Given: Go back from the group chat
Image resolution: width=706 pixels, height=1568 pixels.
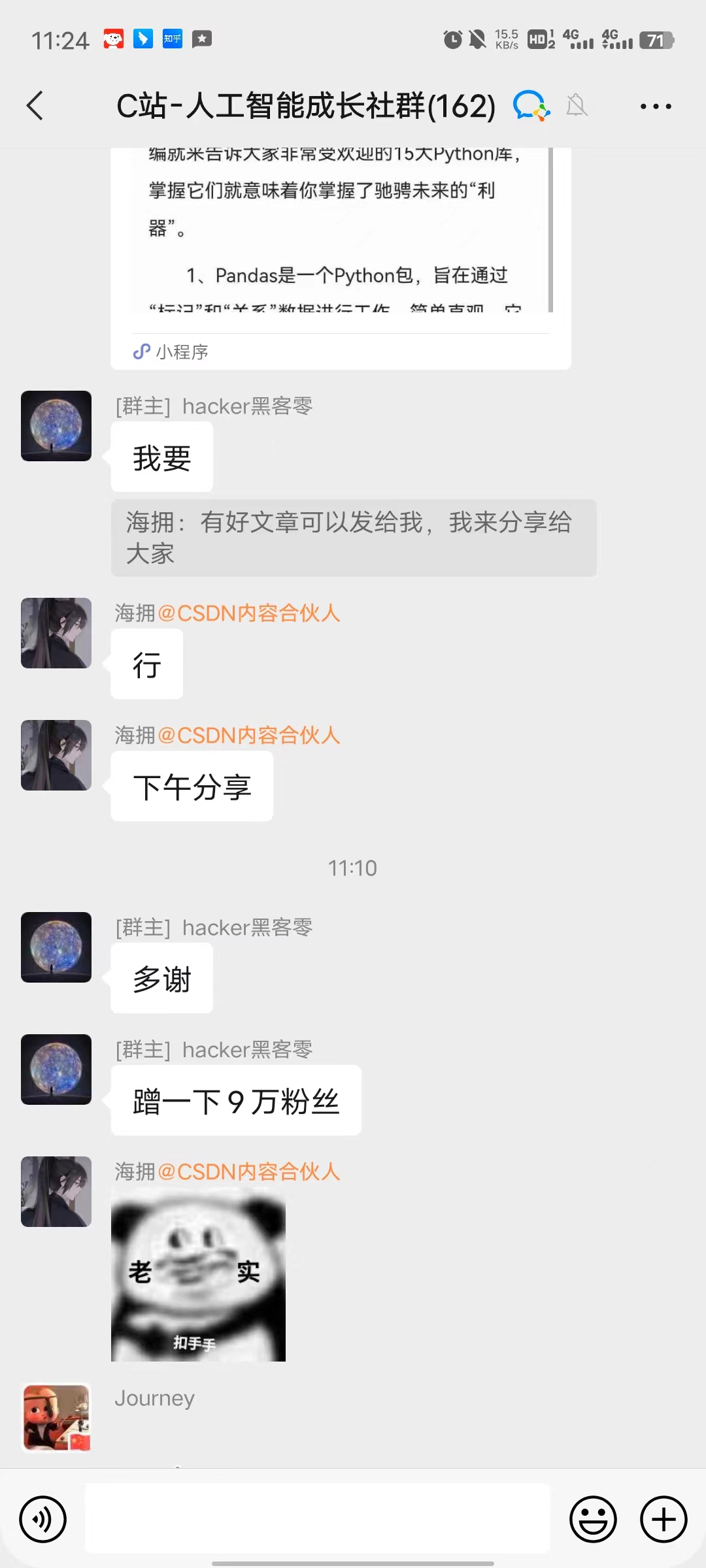Looking at the screenshot, I should [35, 106].
